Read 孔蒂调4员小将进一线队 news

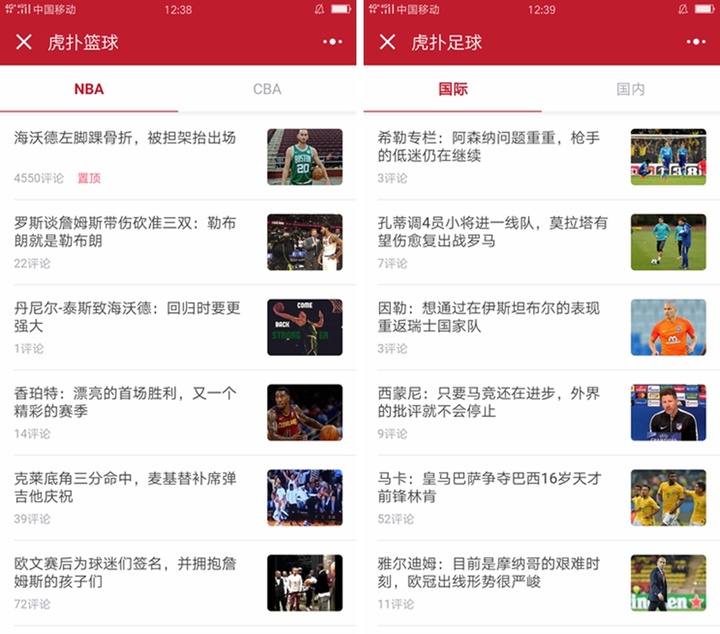click(x=489, y=232)
